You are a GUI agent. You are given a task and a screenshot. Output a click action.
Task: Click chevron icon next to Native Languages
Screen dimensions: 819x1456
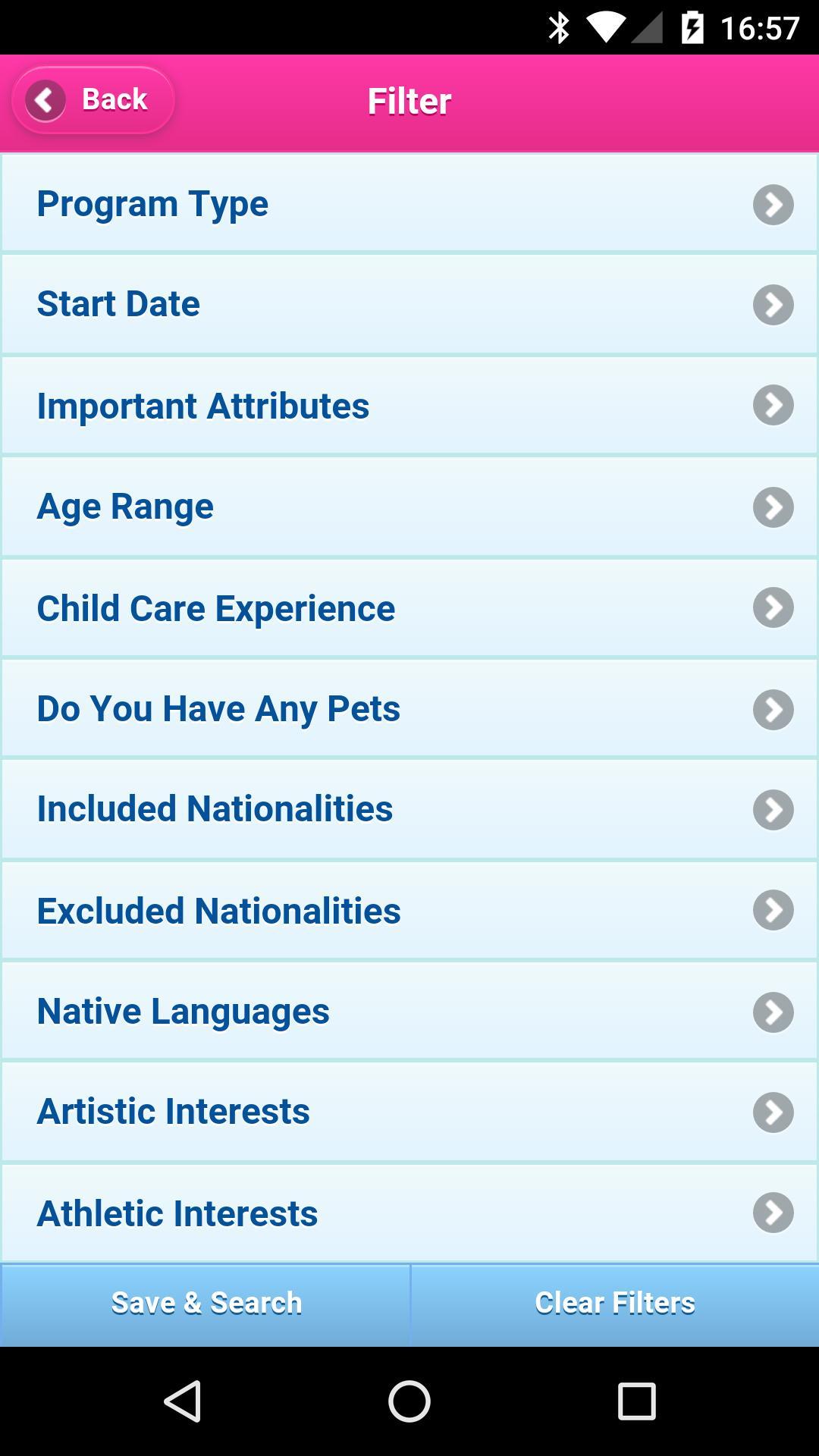coord(773,1011)
